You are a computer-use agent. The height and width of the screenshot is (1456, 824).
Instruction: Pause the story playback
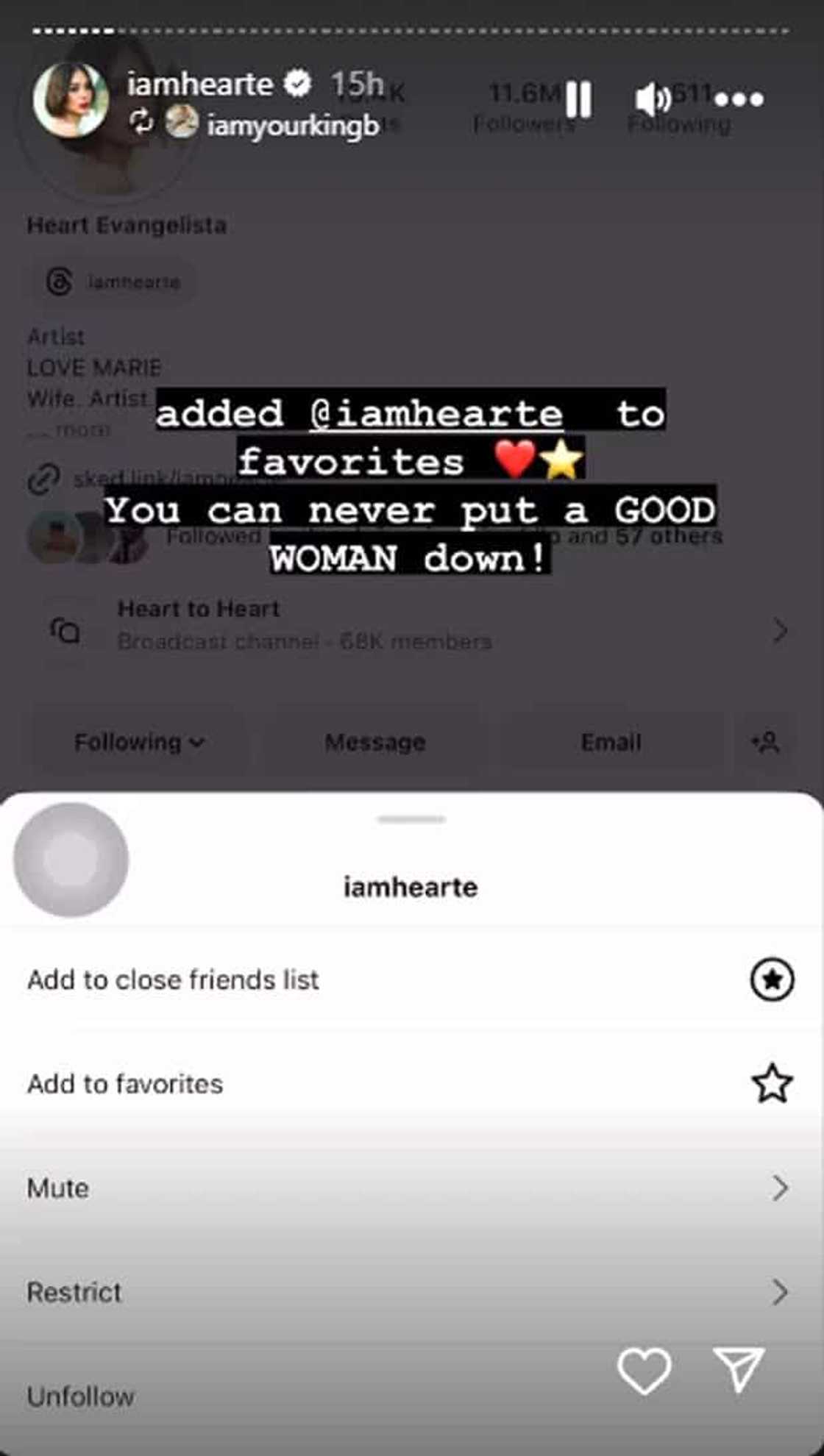pos(578,99)
